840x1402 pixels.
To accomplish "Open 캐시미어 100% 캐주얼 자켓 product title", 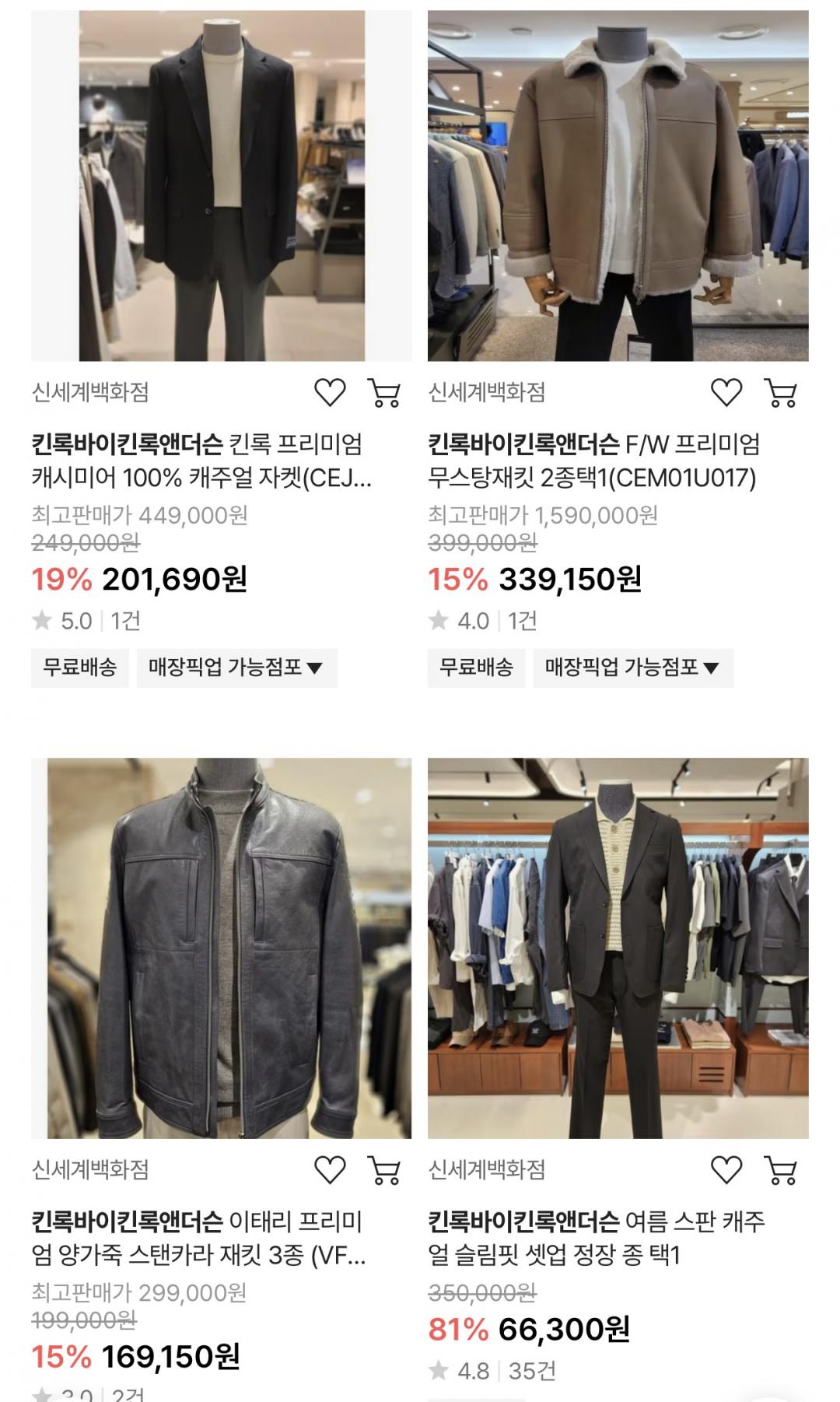I will click(x=201, y=461).
